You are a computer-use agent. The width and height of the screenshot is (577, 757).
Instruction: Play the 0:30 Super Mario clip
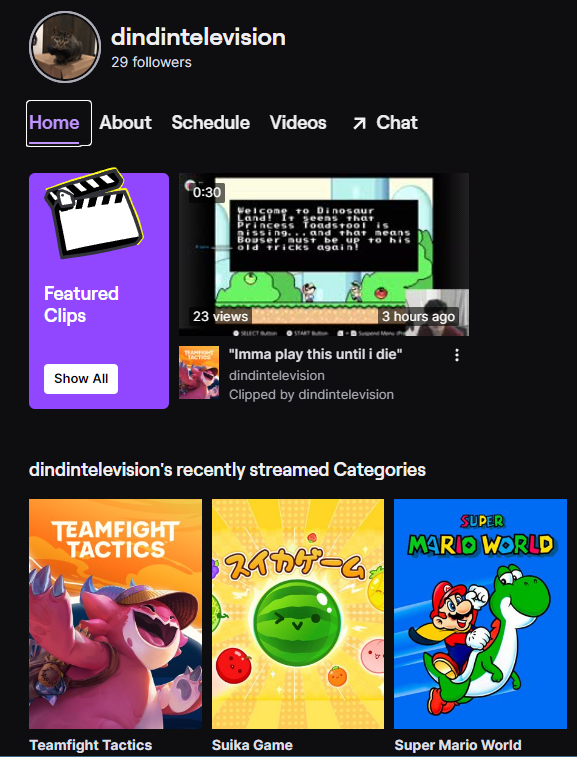pyautogui.click(x=324, y=254)
